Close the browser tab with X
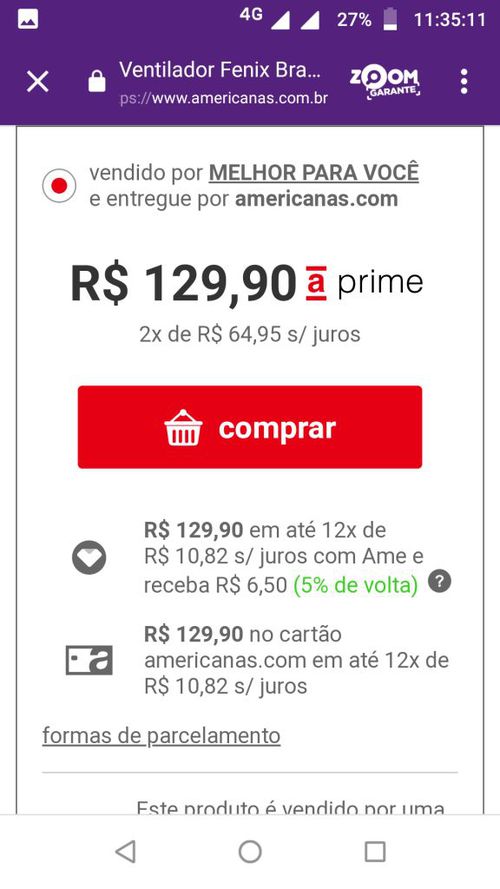This screenshot has height=889, width=500. point(38,82)
